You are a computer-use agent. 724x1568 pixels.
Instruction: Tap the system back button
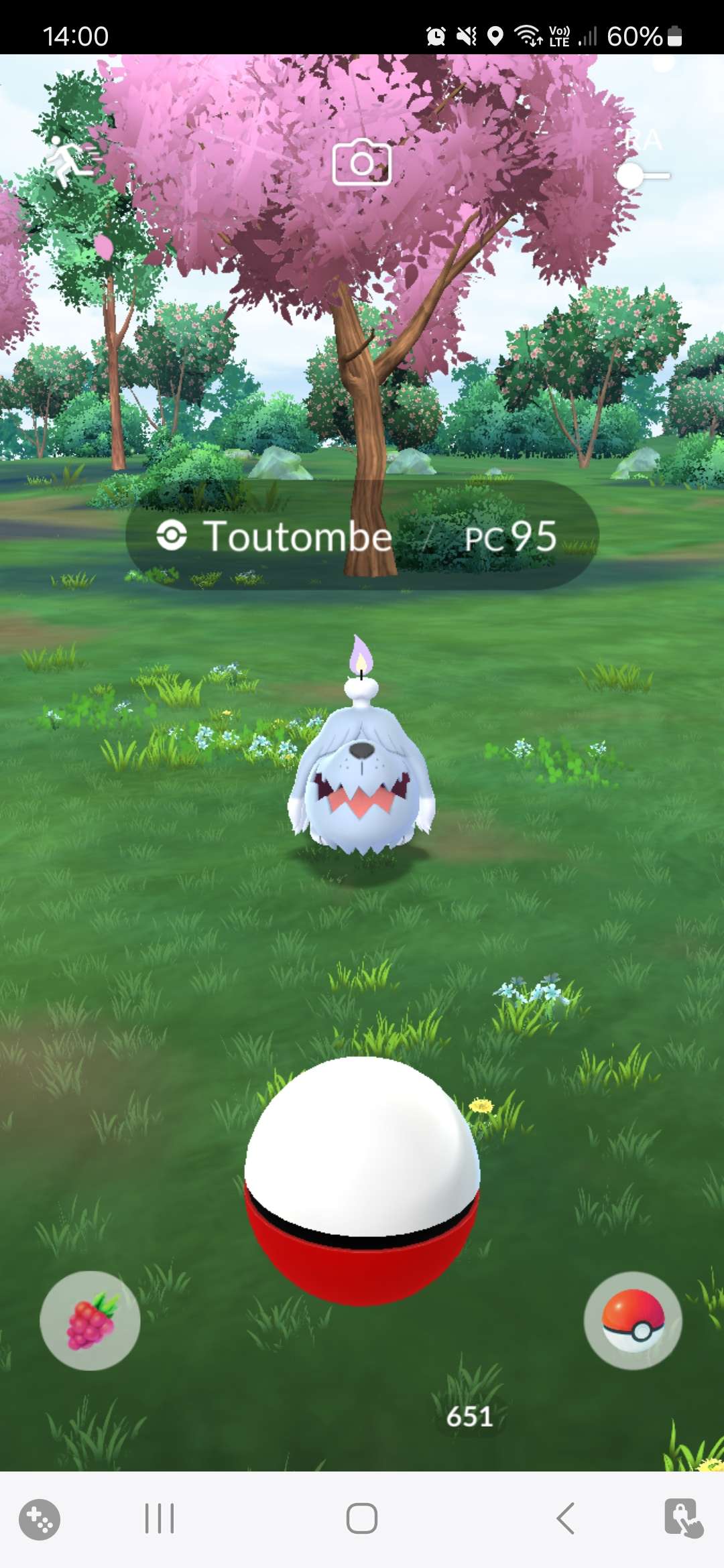pyautogui.click(x=566, y=1518)
